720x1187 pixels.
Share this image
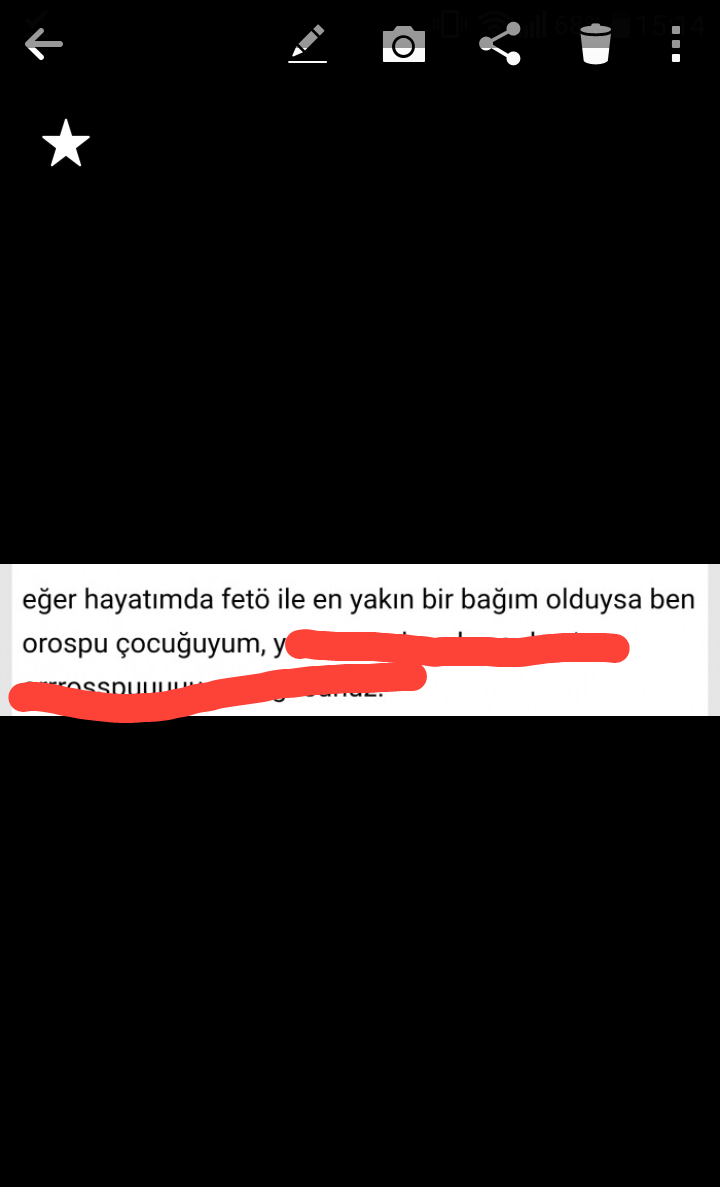[500, 44]
